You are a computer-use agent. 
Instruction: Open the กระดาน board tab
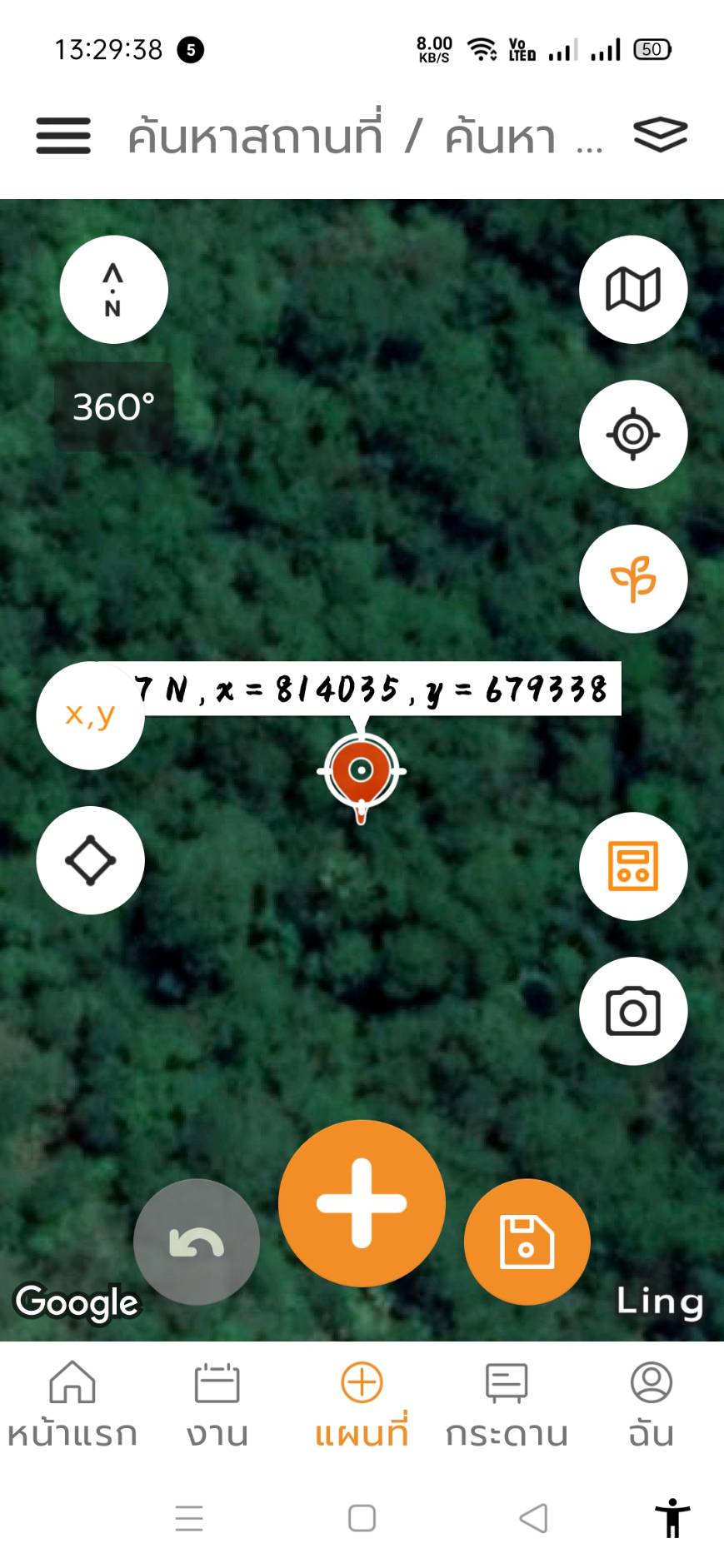point(507,1404)
